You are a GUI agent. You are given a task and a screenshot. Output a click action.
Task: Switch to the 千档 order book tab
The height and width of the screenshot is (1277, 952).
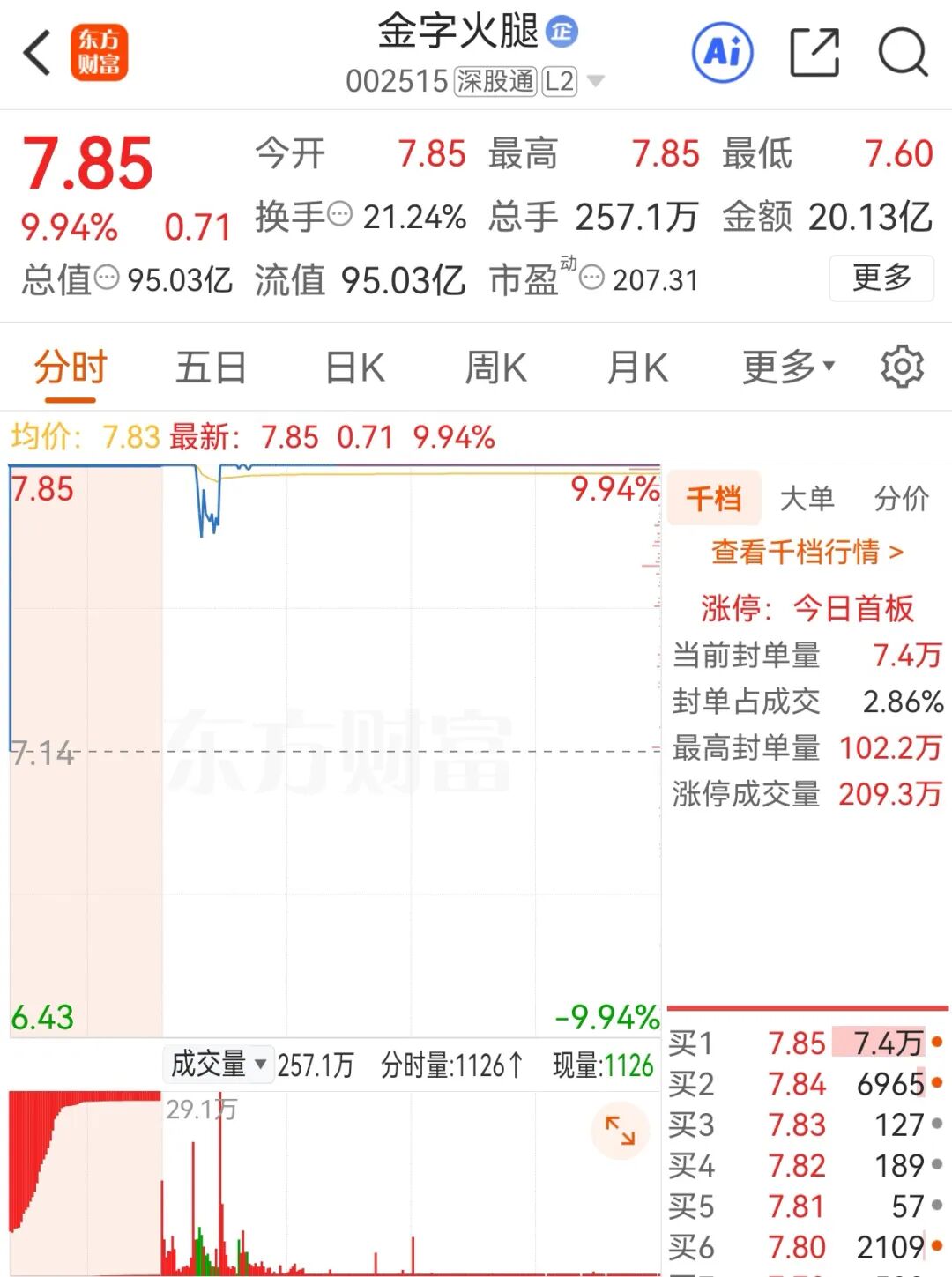pyautogui.click(x=713, y=499)
